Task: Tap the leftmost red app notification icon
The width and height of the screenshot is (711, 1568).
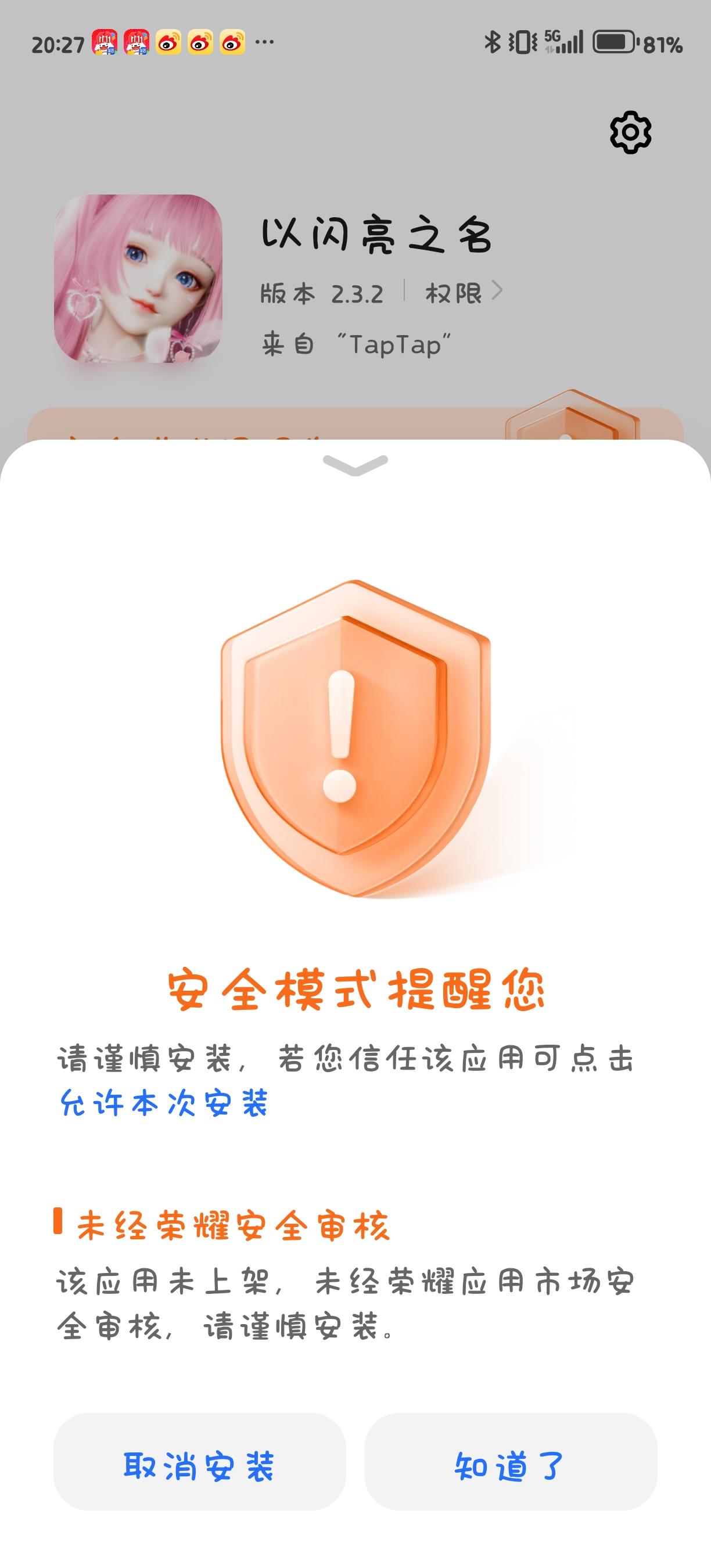Action: pyautogui.click(x=106, y=41)
